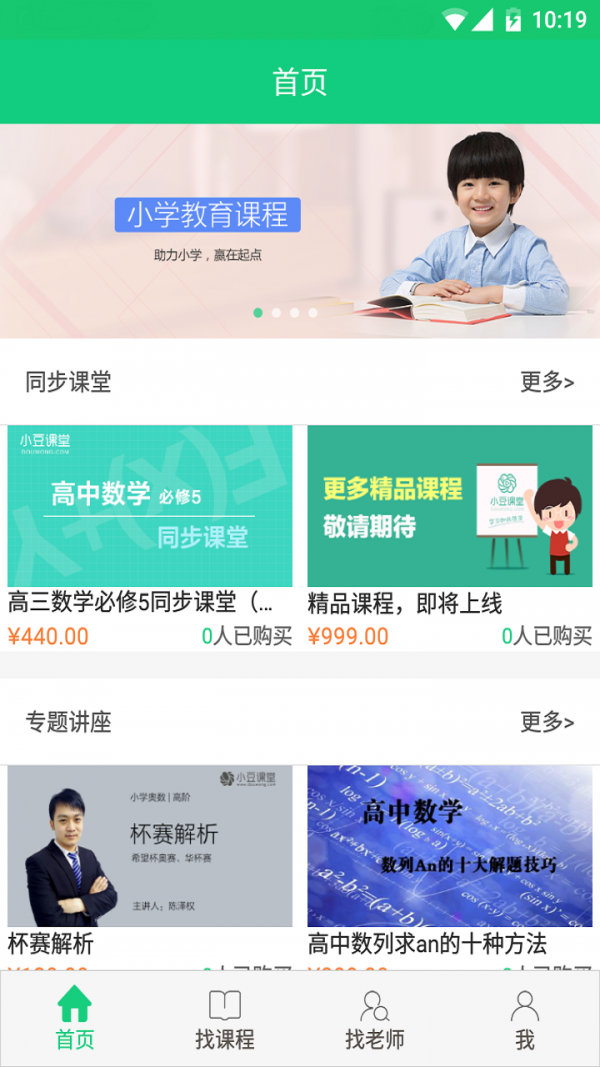
Task: Switch to the 找课程 tab
Action: point(225,1018)
